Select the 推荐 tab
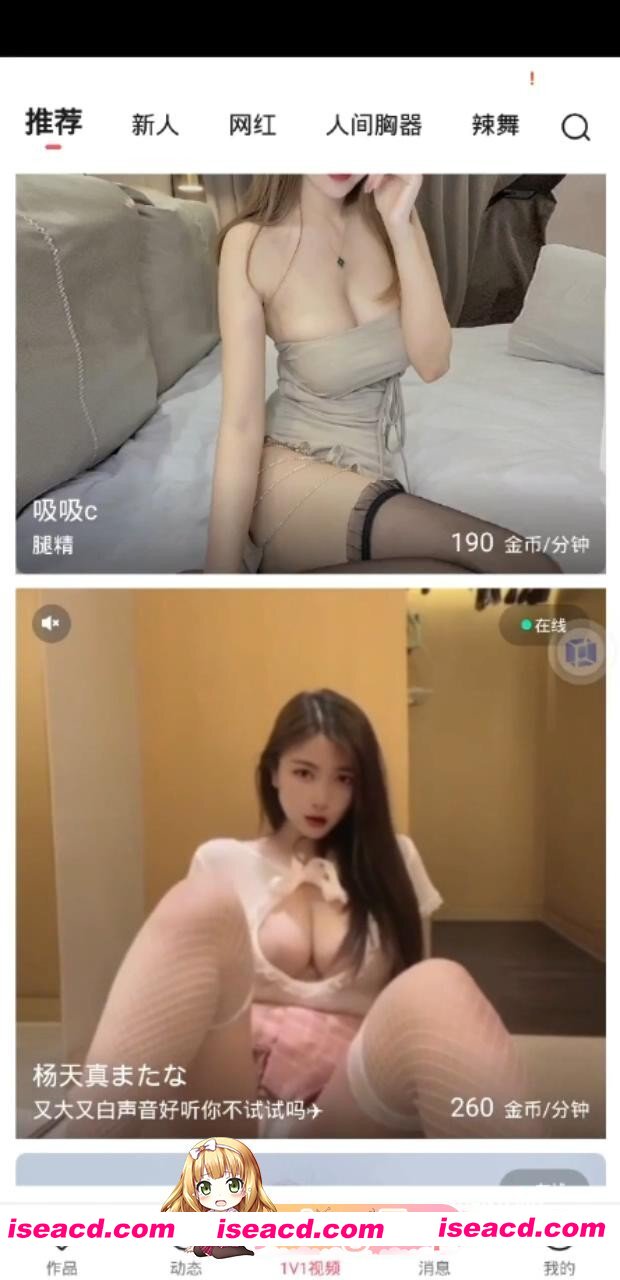 53,124
